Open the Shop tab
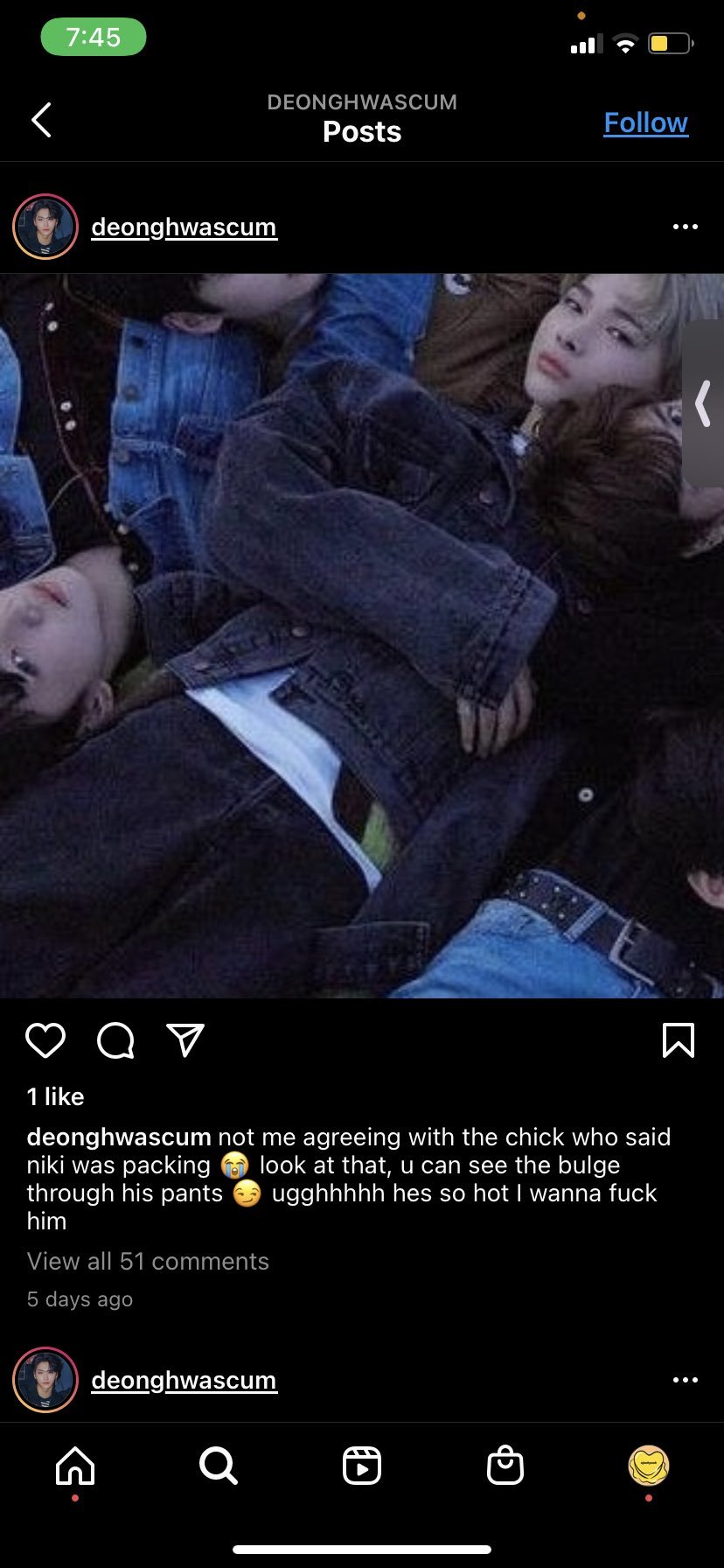The height and width of the screenshot is (1568, 724). [x=505, y=1466]
